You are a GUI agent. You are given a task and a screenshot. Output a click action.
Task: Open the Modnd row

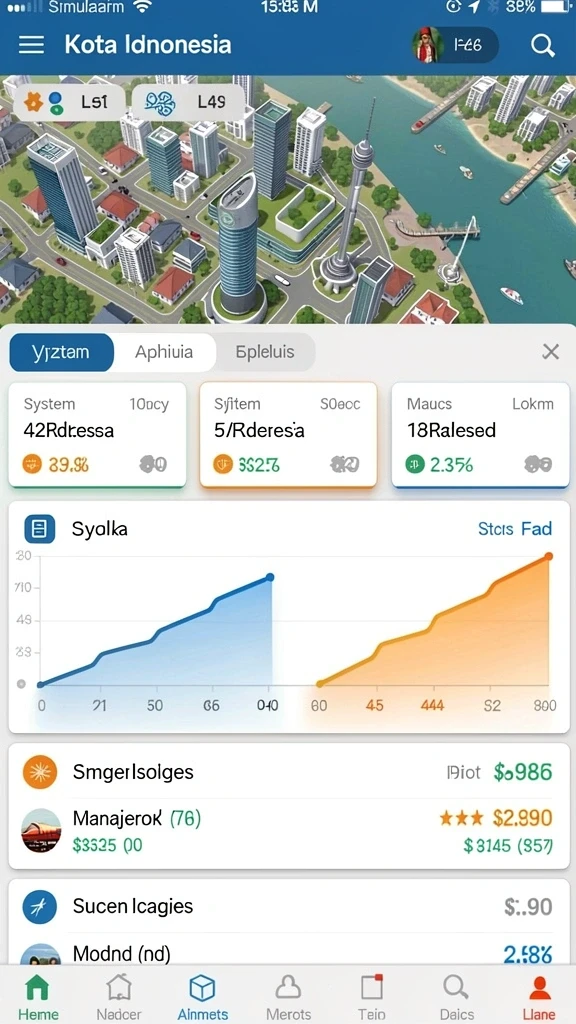pos(288,953)
